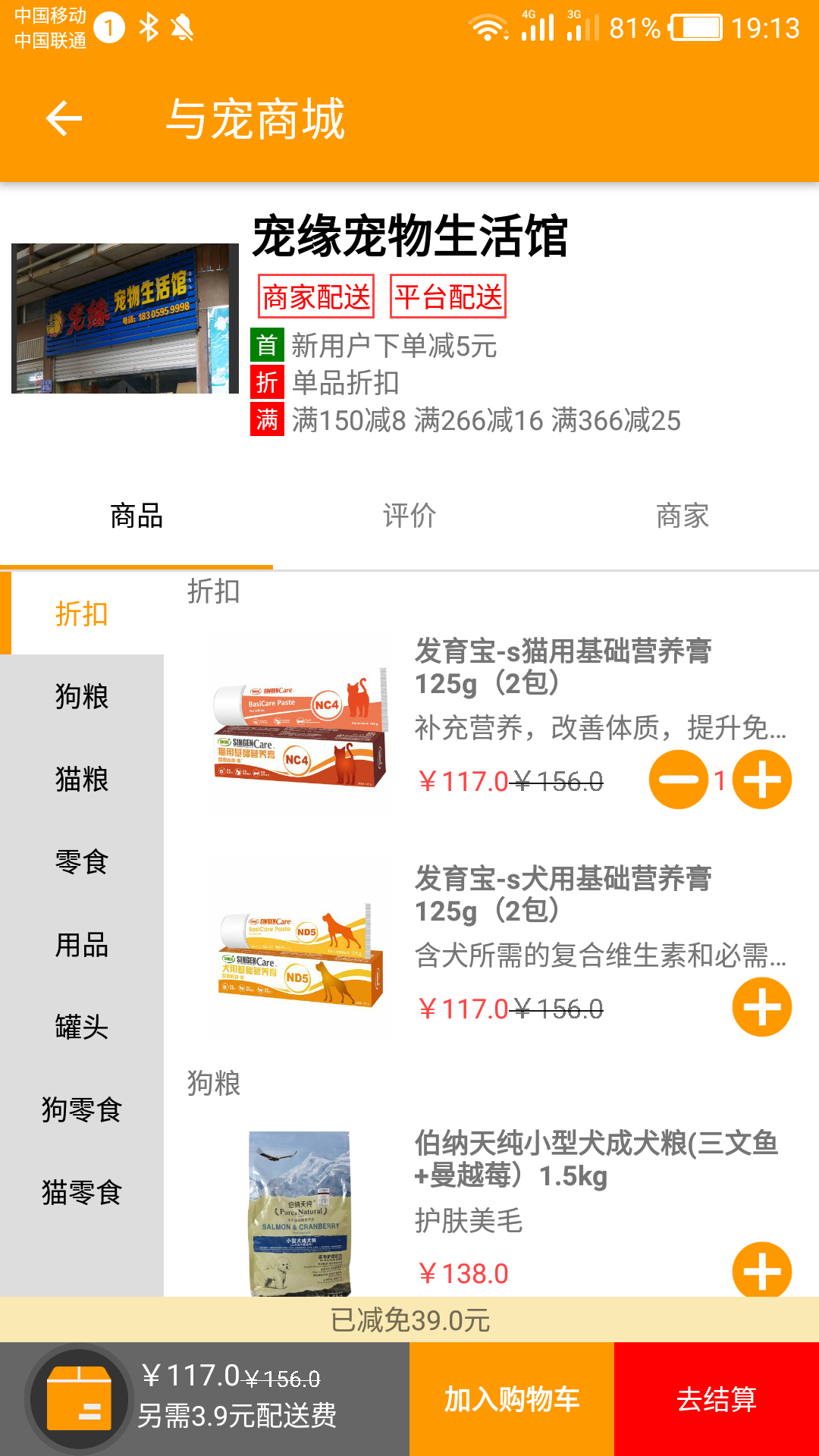Image resolution: width=819 pixels, height=1456 pixels.
Task: Add 伯纳天纯小型犬成犬粮 with its plus icon
Action: click(761, 1271)
